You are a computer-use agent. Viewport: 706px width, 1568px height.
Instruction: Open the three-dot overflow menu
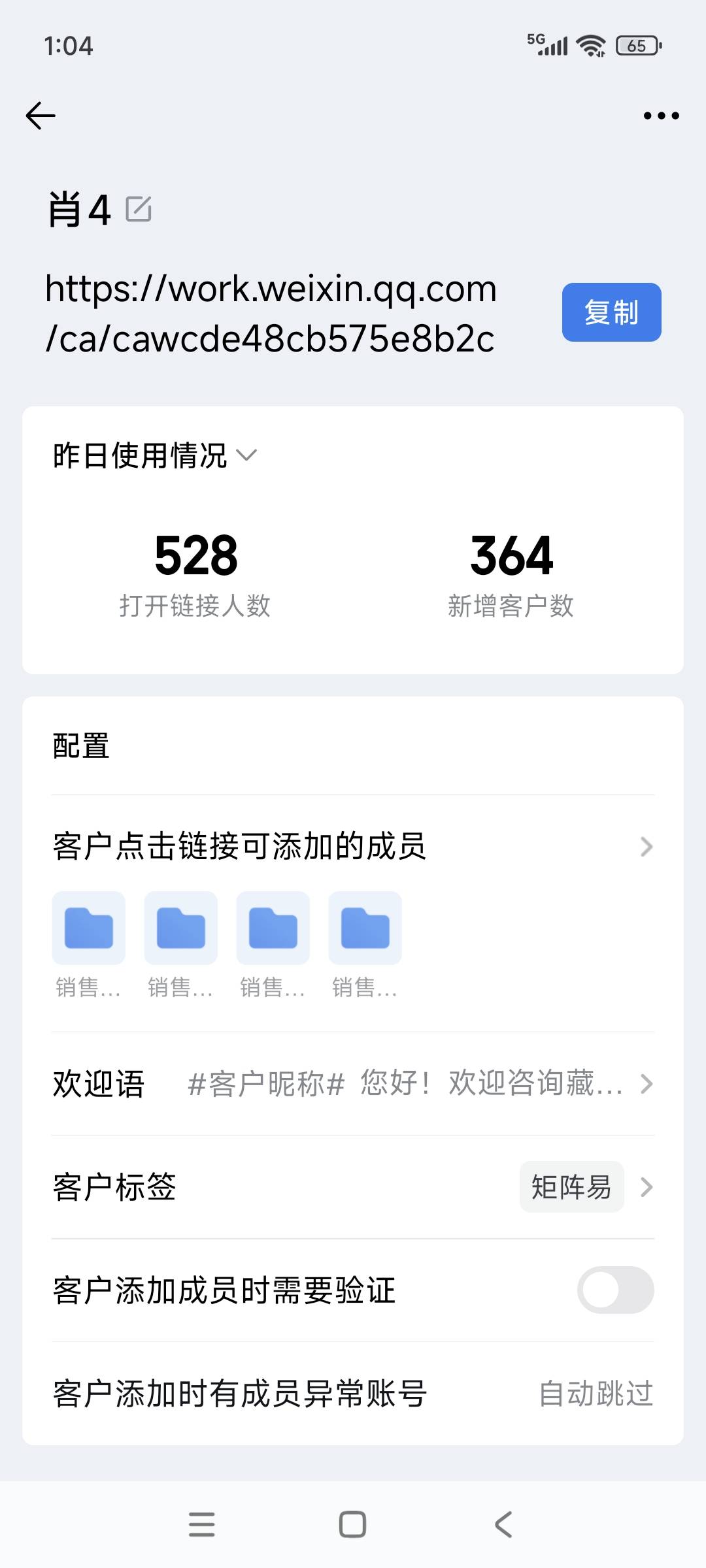pyautogui.click(x=661, y=116)
